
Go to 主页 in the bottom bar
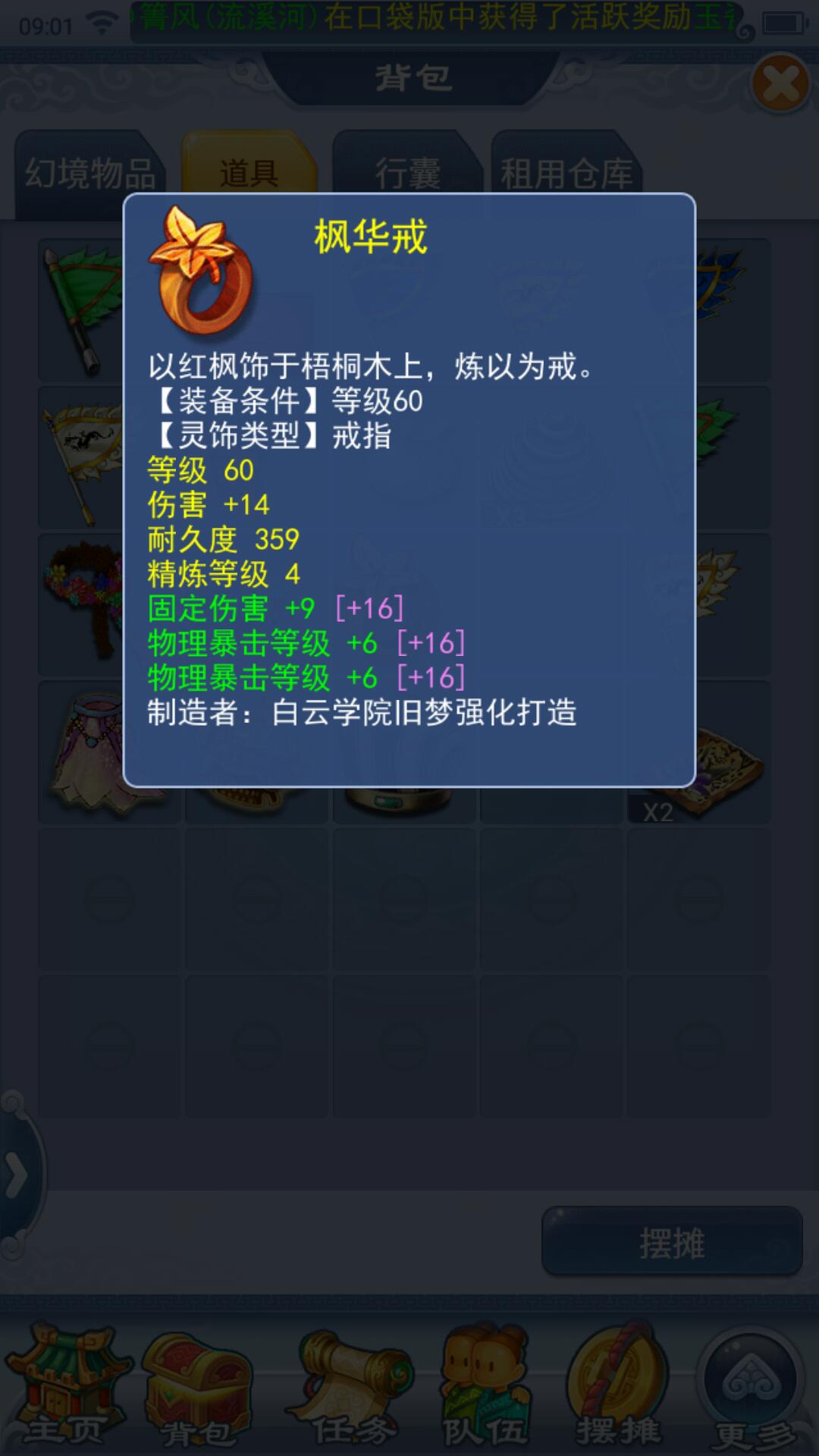(66, 1386)
